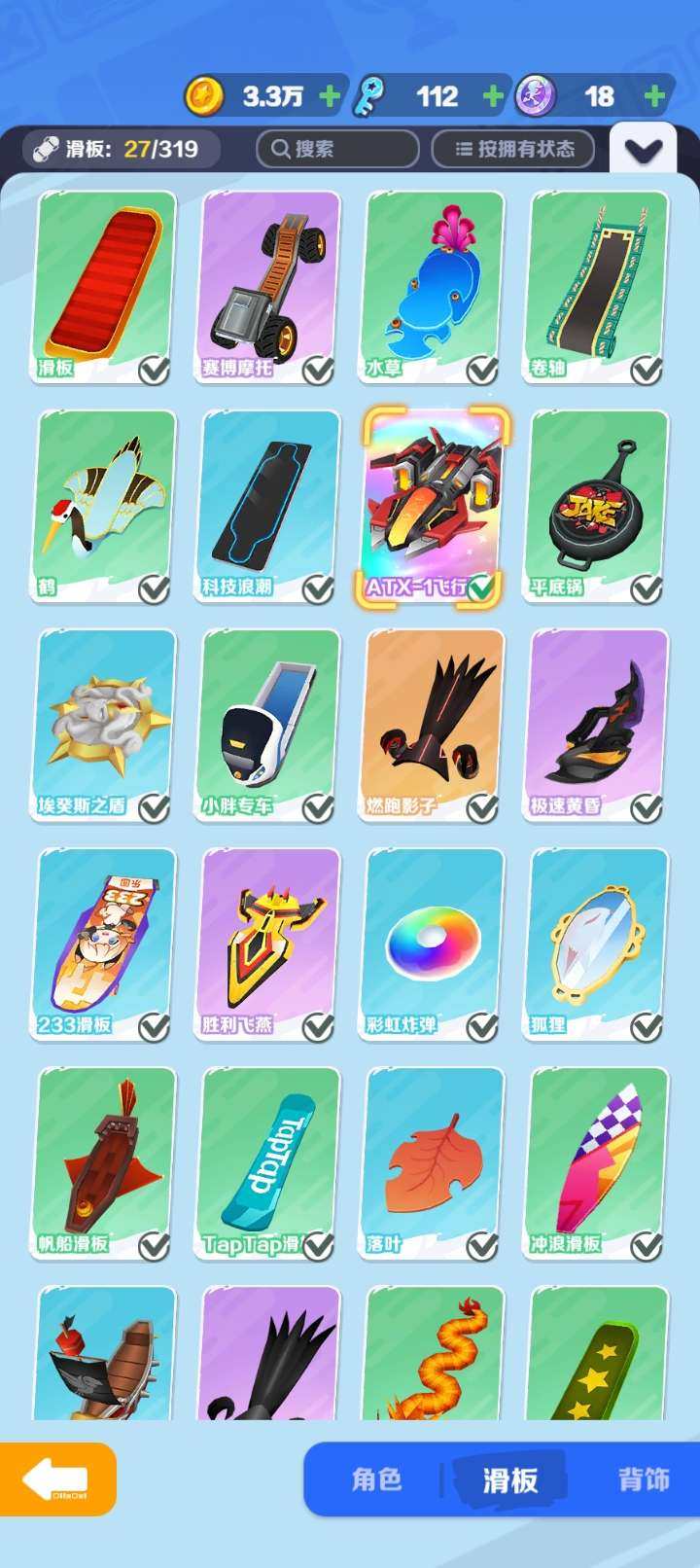Select the 彩虹炸弹 board
The width and height of the screenshot is (700, 1568).
pos(435,943)
